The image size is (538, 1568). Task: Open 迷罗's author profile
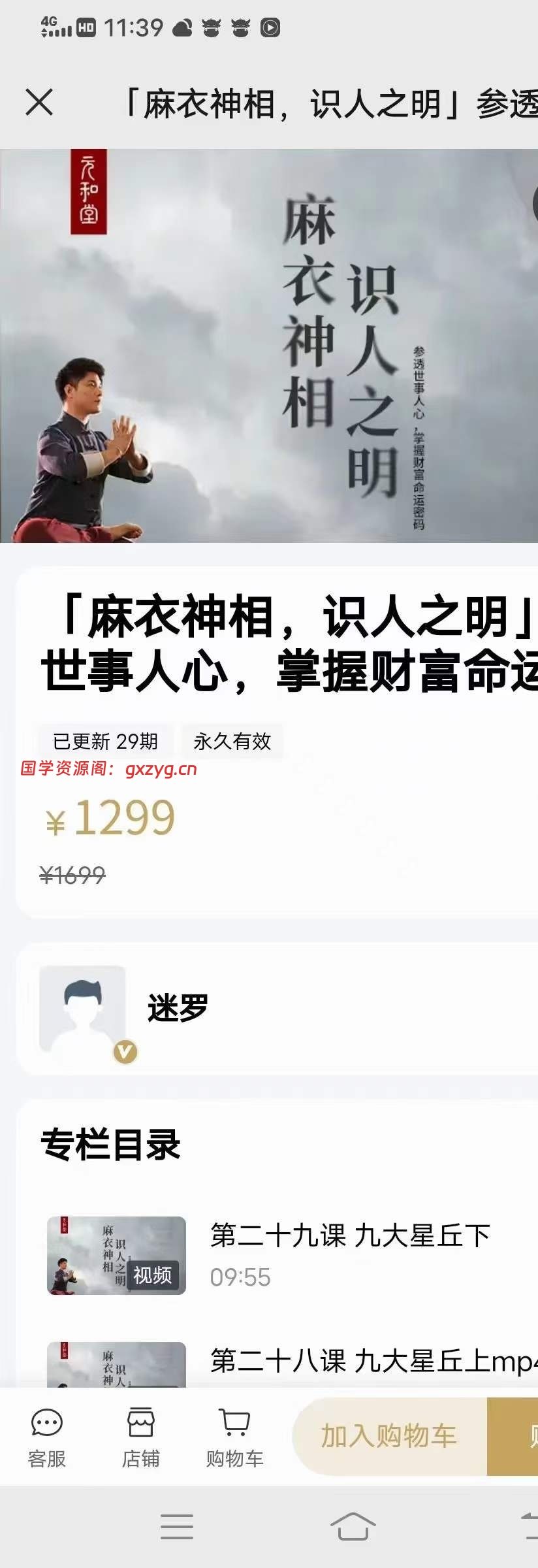[x=178, y=1009]
